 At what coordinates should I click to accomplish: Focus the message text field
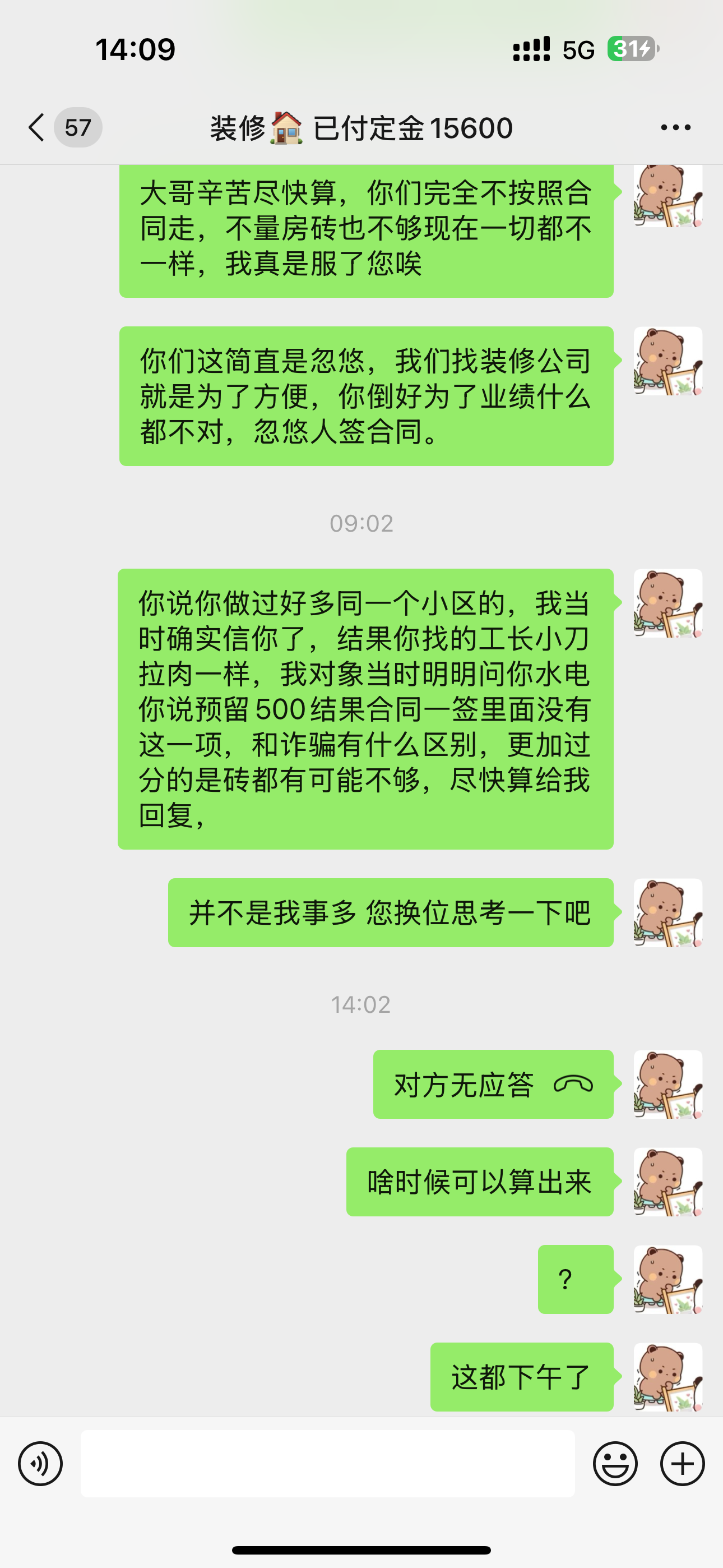point(327,1463)
